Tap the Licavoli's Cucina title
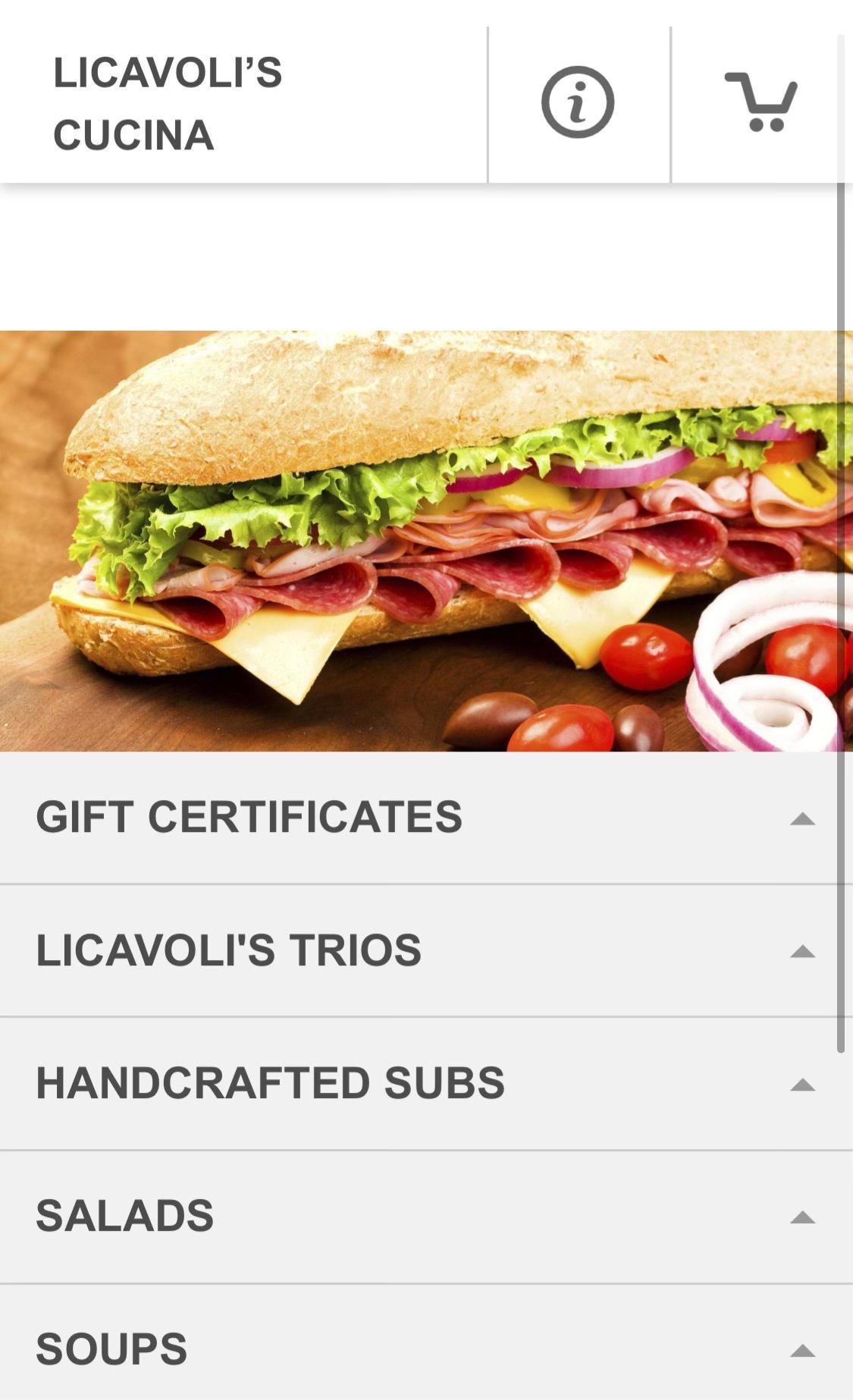 (x=168, y=104)
